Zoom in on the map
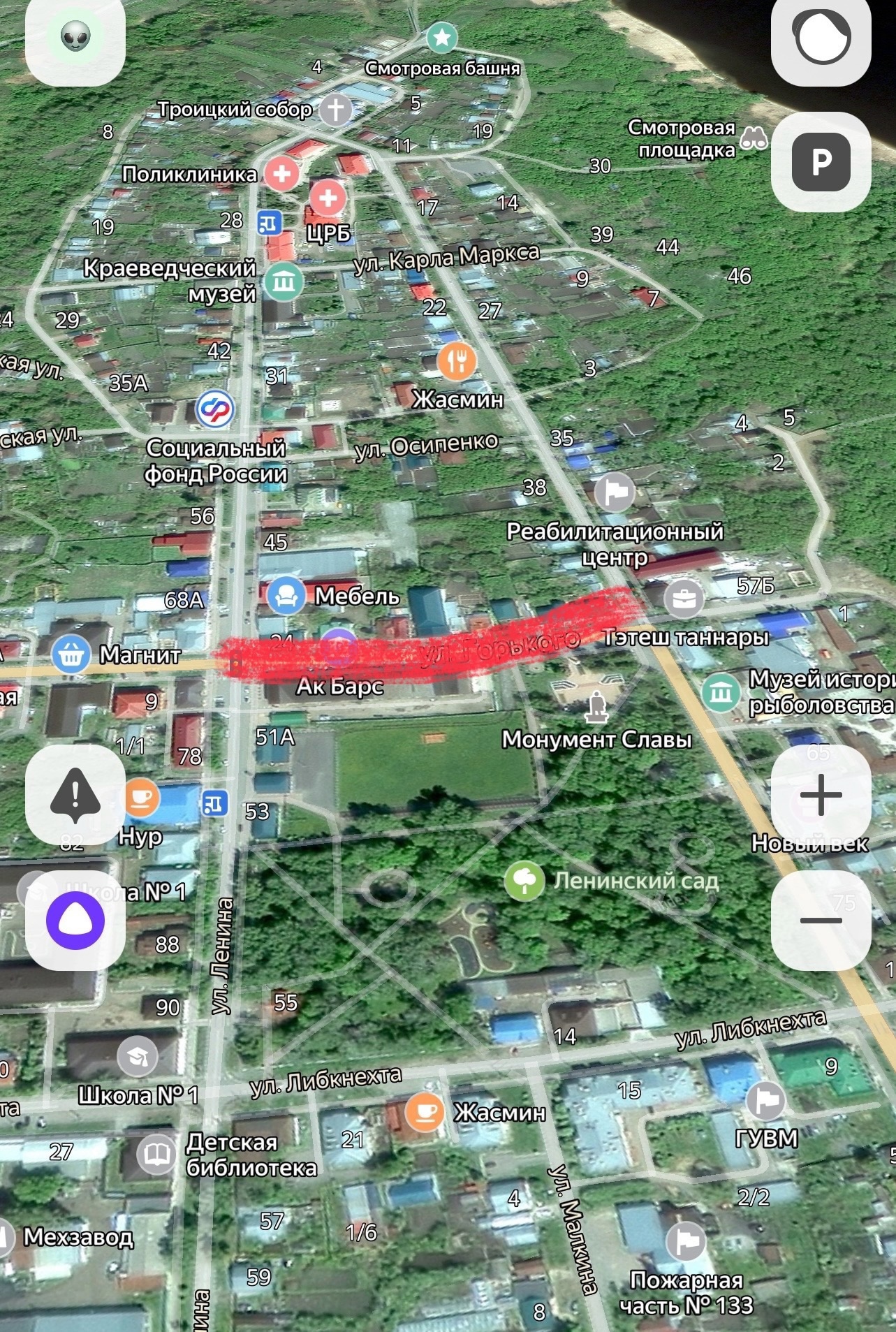 (821, 795)
